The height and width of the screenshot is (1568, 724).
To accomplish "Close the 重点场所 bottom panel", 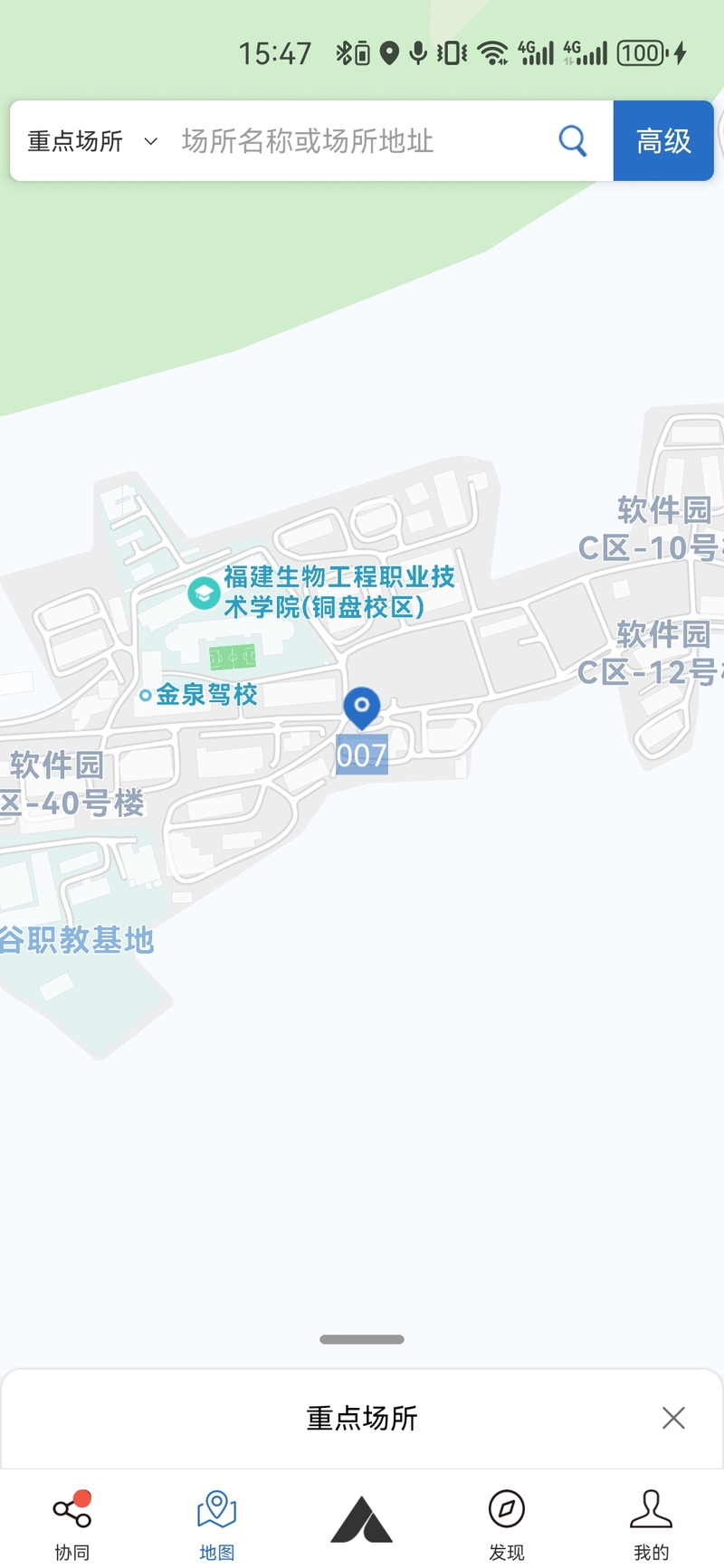I will pos(673,1418).
